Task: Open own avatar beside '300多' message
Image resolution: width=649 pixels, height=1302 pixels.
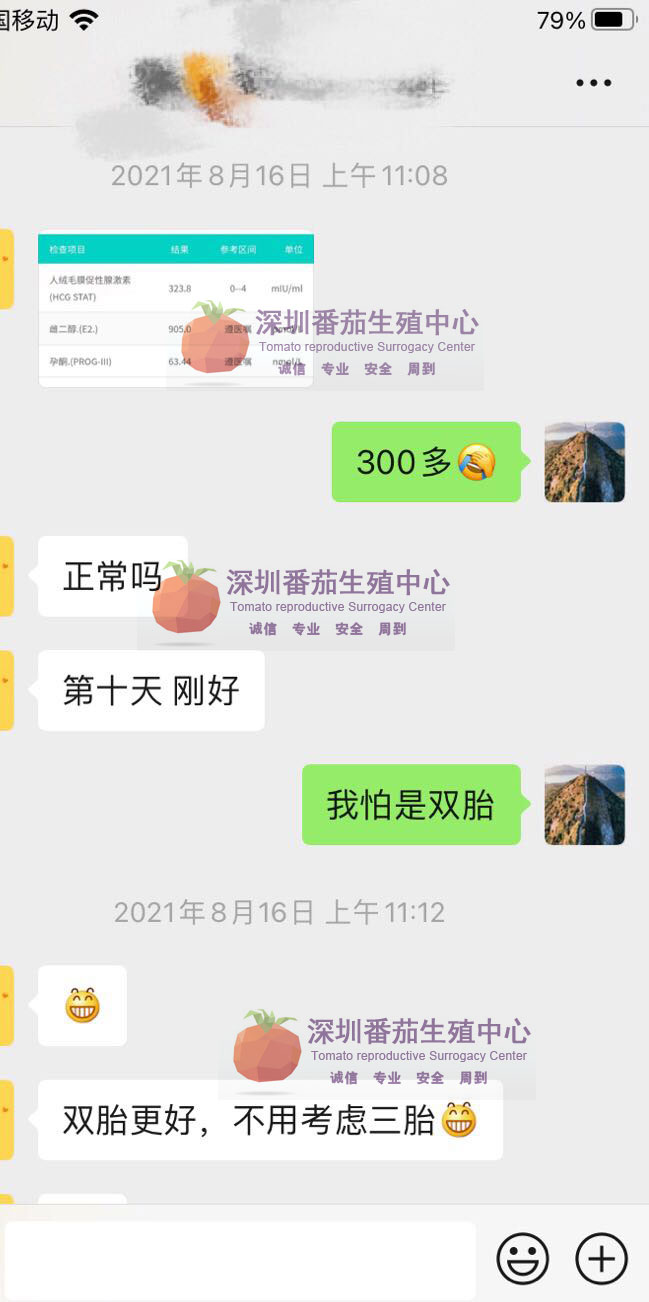Action: point(584,462)
